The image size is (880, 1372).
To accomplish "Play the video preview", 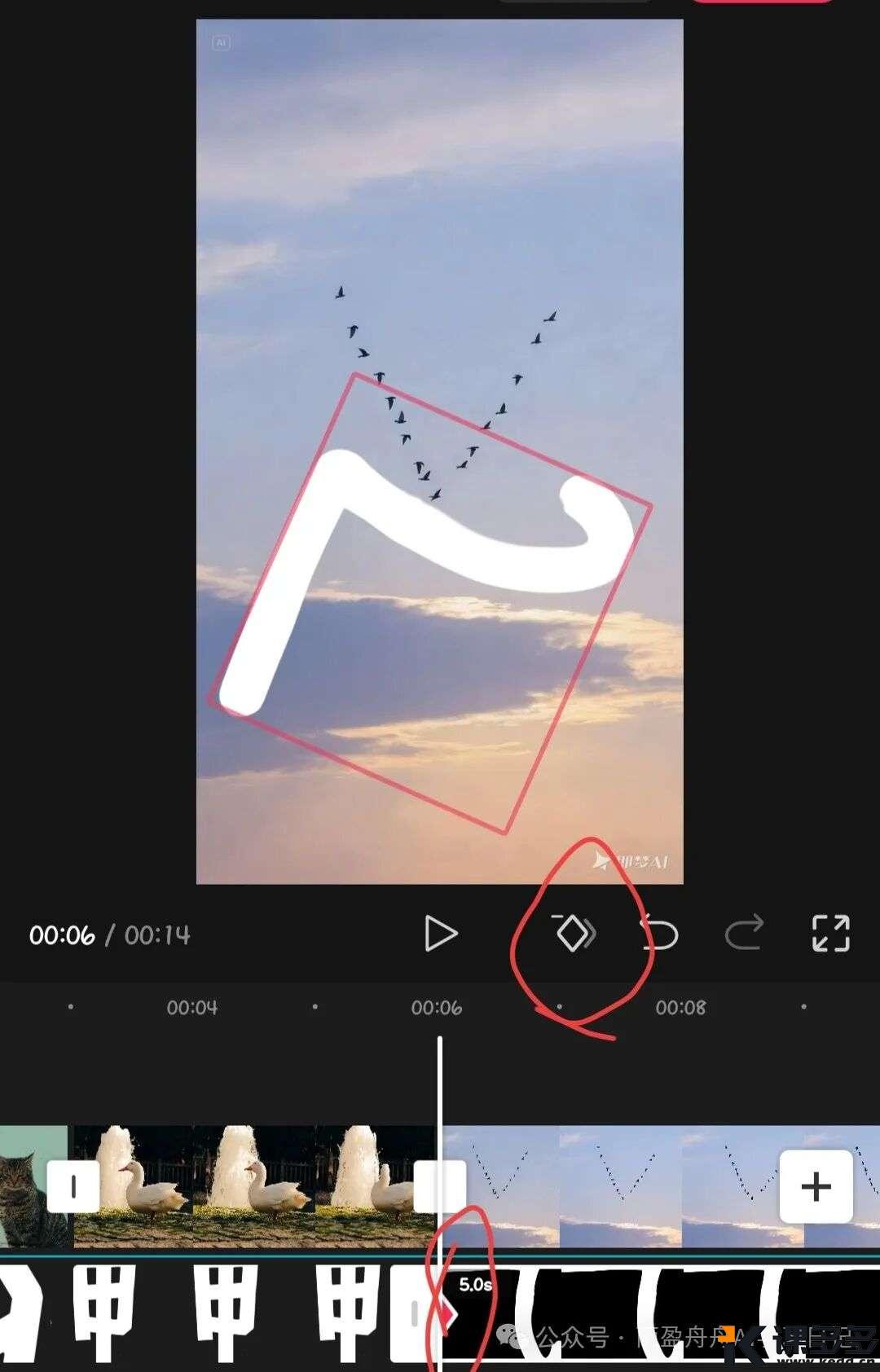I will (441, 934).
